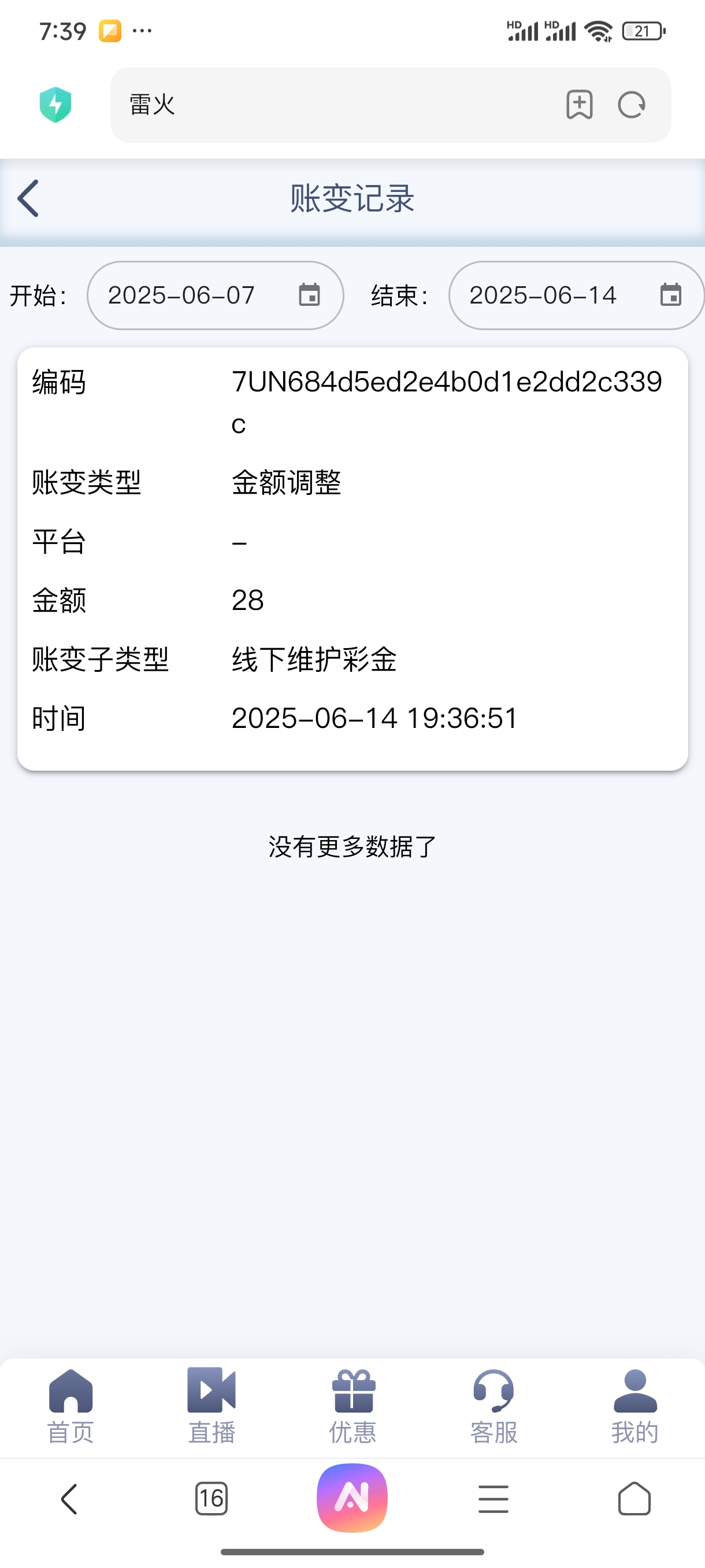705x1568 pixels.
Task: Open the browser security shield
Action: (55, 105)
